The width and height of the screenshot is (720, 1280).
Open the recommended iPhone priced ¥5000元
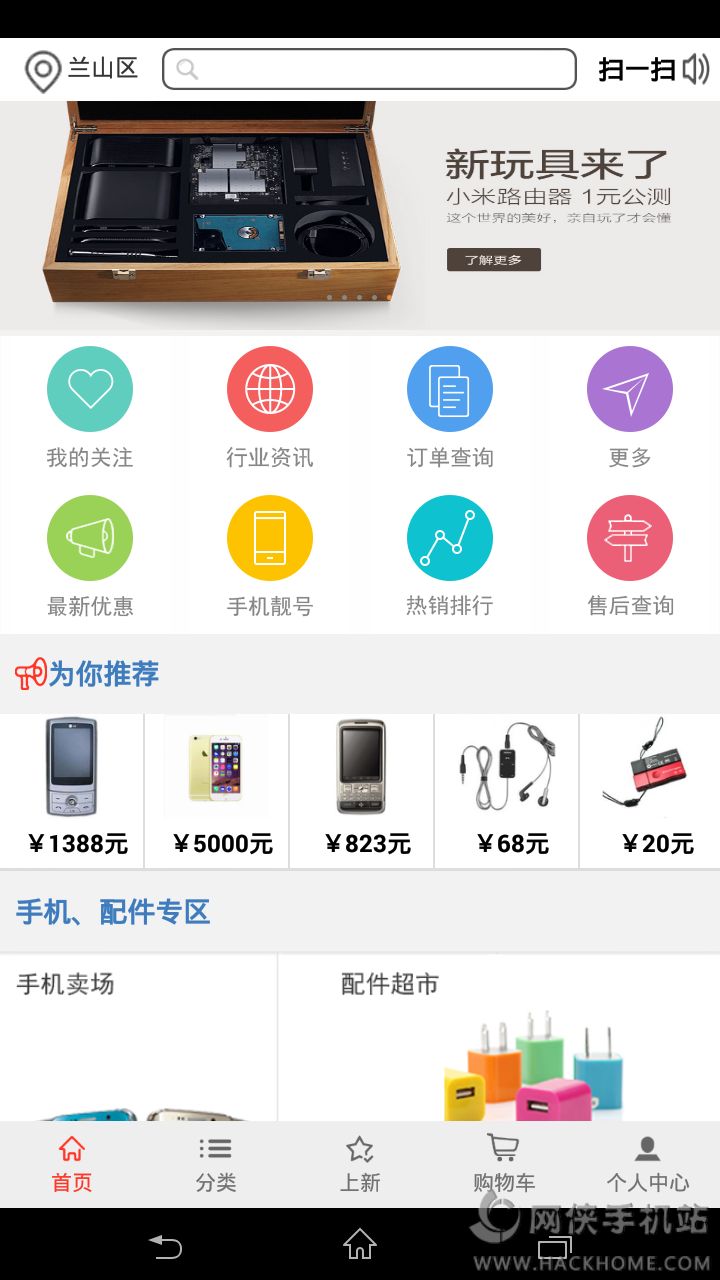pyautogui.click(x=217, y=790)
